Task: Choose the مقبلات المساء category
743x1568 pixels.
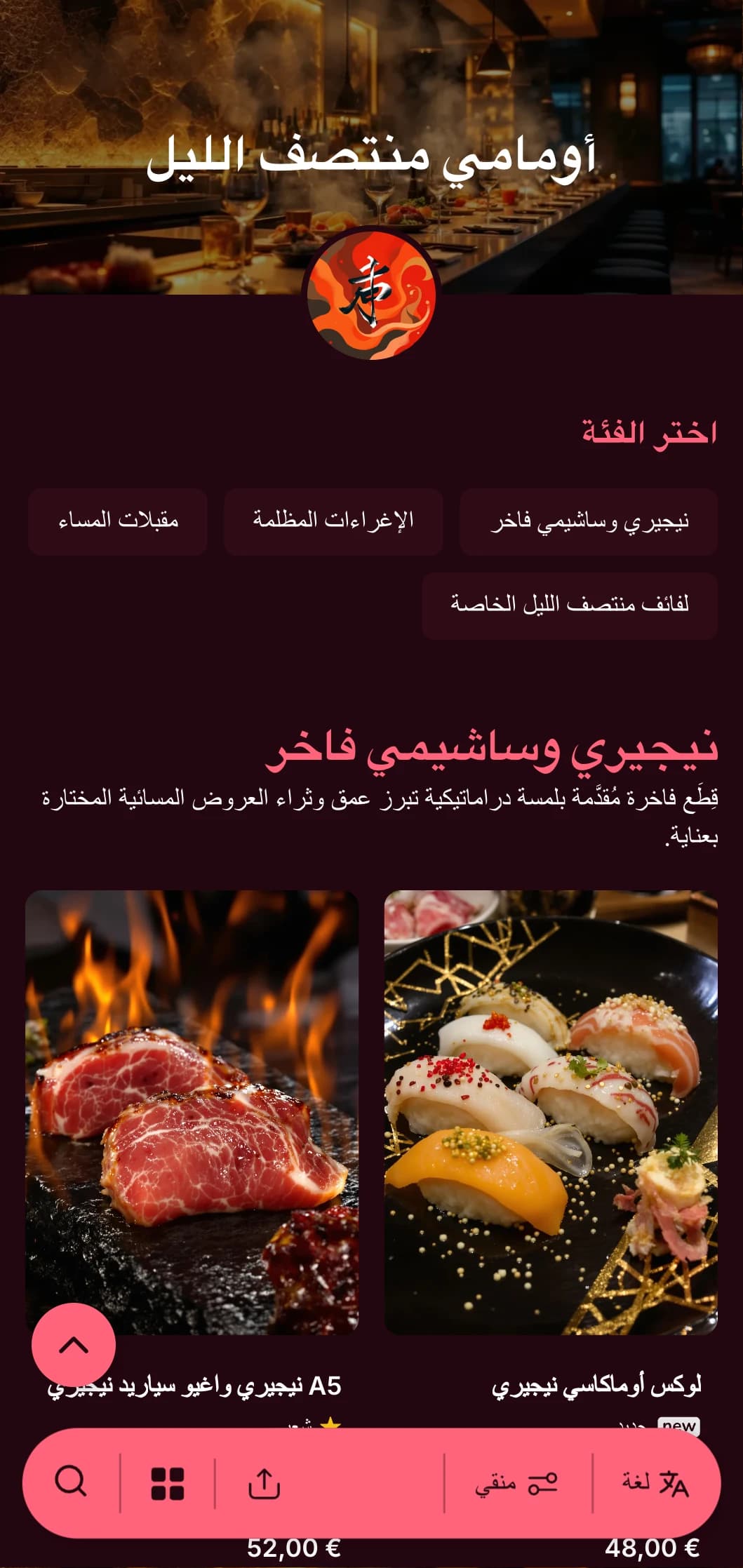Action: point(118,522)
